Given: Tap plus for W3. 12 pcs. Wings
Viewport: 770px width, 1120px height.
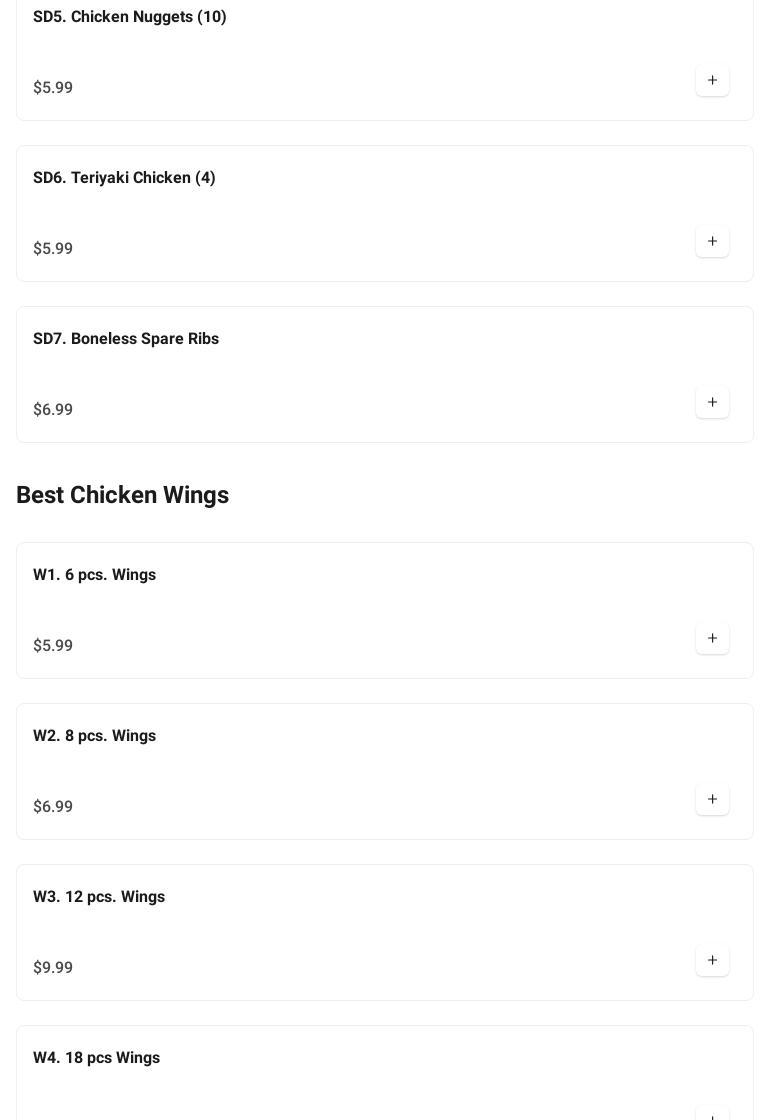Looking at the screenshot, I should point(712,960).
